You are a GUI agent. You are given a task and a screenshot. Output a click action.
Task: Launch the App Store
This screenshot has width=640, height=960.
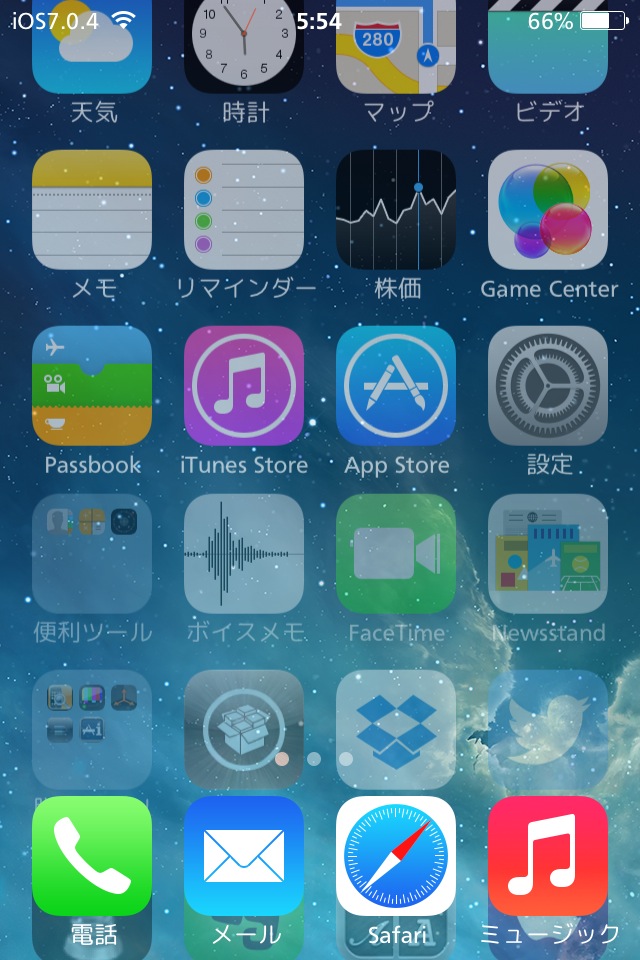click(x=396, y=385)
